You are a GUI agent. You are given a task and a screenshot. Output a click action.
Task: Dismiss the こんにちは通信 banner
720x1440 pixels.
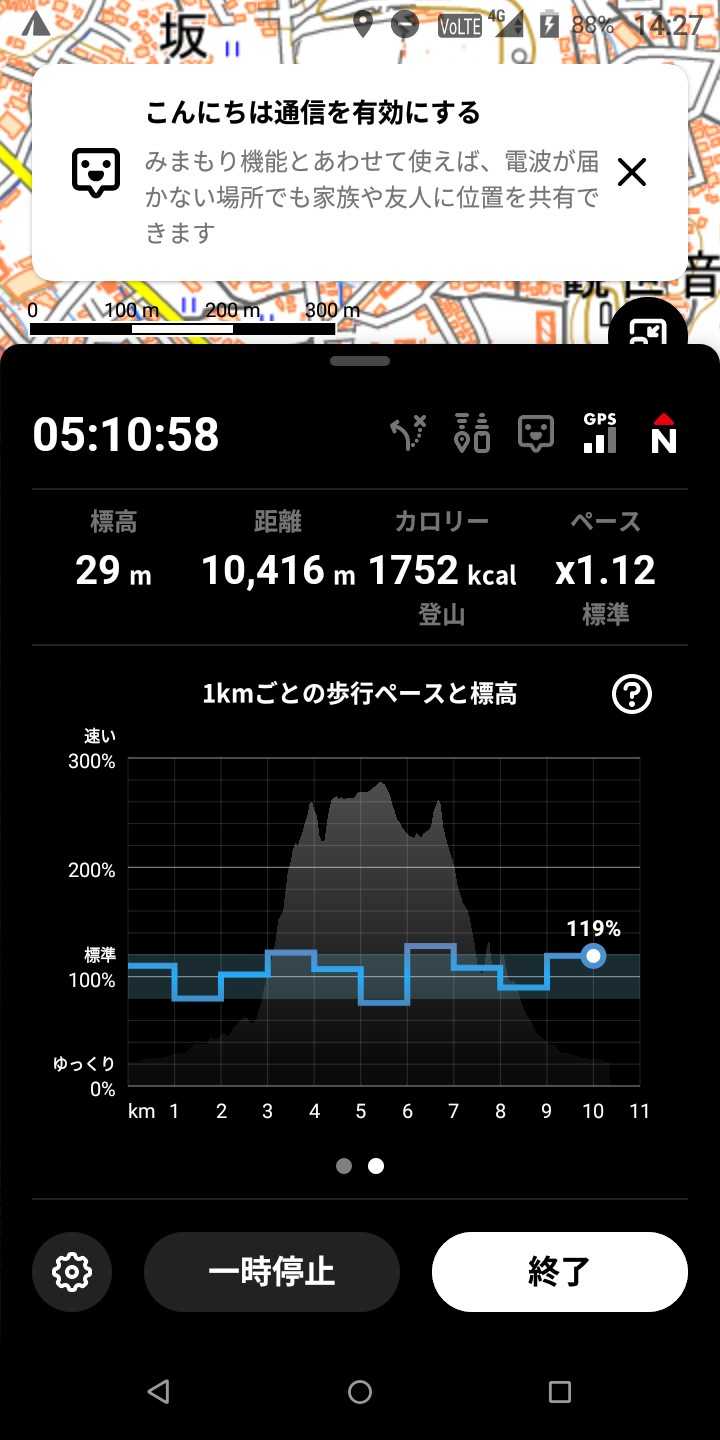(632, 173)
